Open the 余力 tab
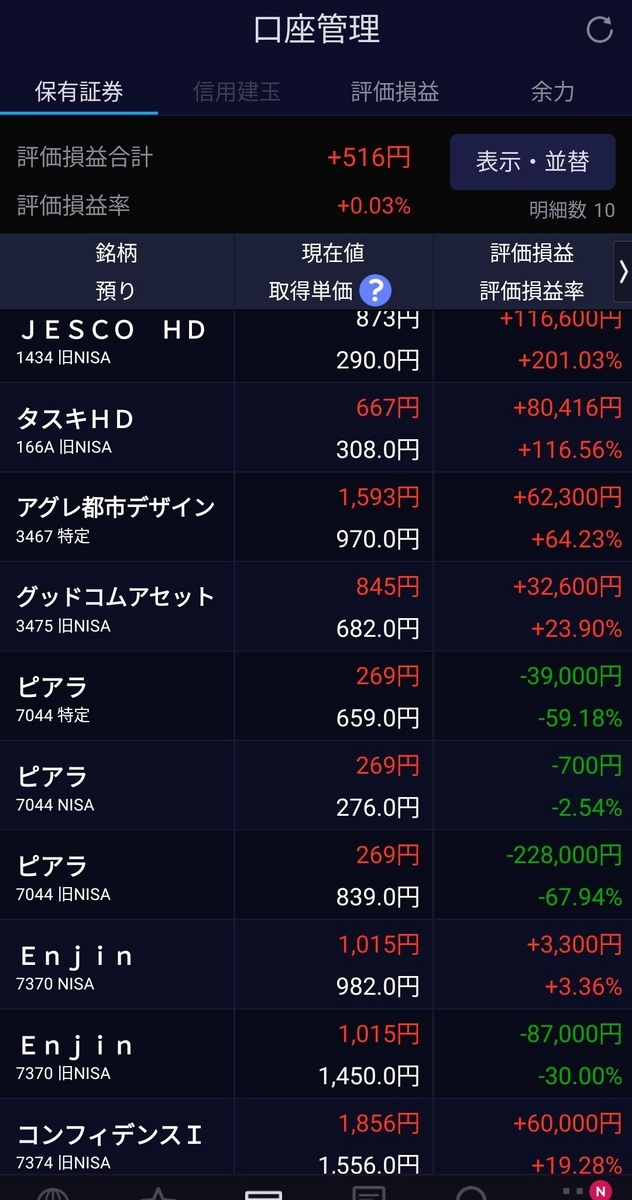632x1200 pixels. 553,92
